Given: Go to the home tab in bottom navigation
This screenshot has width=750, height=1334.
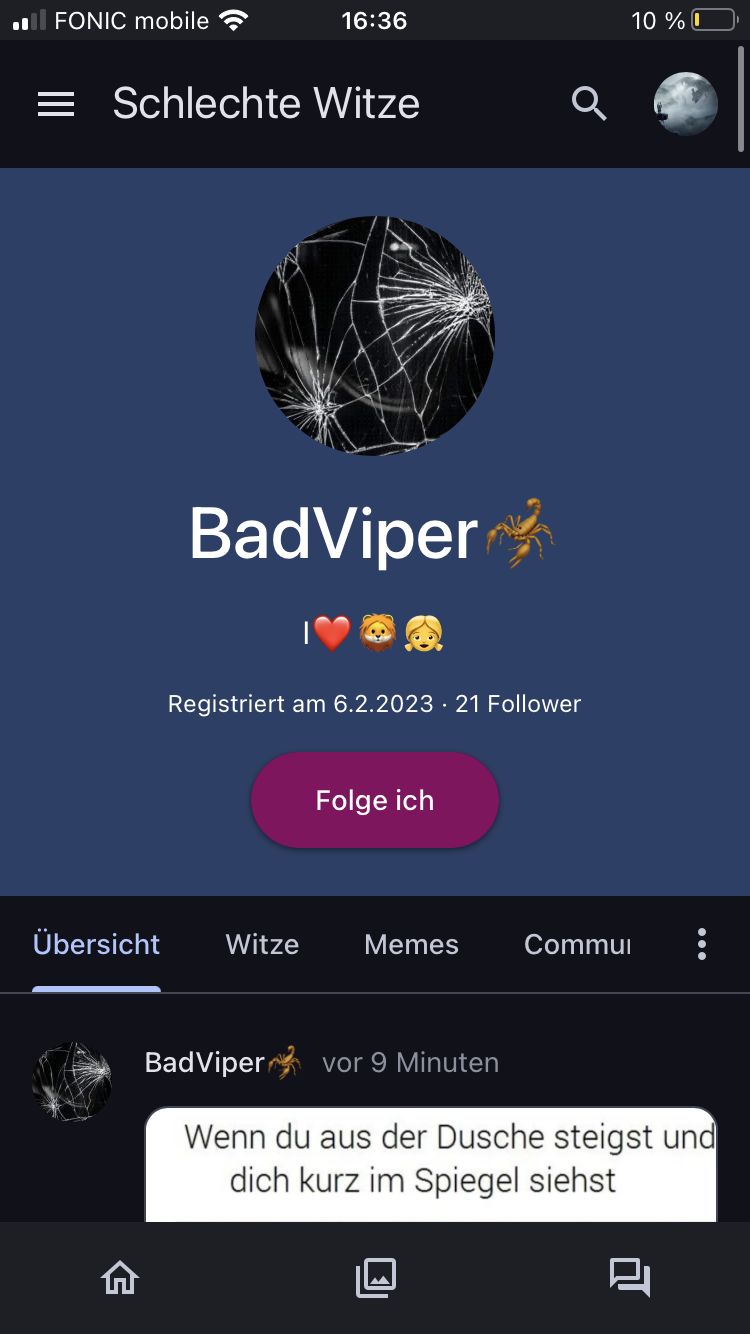Looking at the screenshot, I should [120, 1277].
